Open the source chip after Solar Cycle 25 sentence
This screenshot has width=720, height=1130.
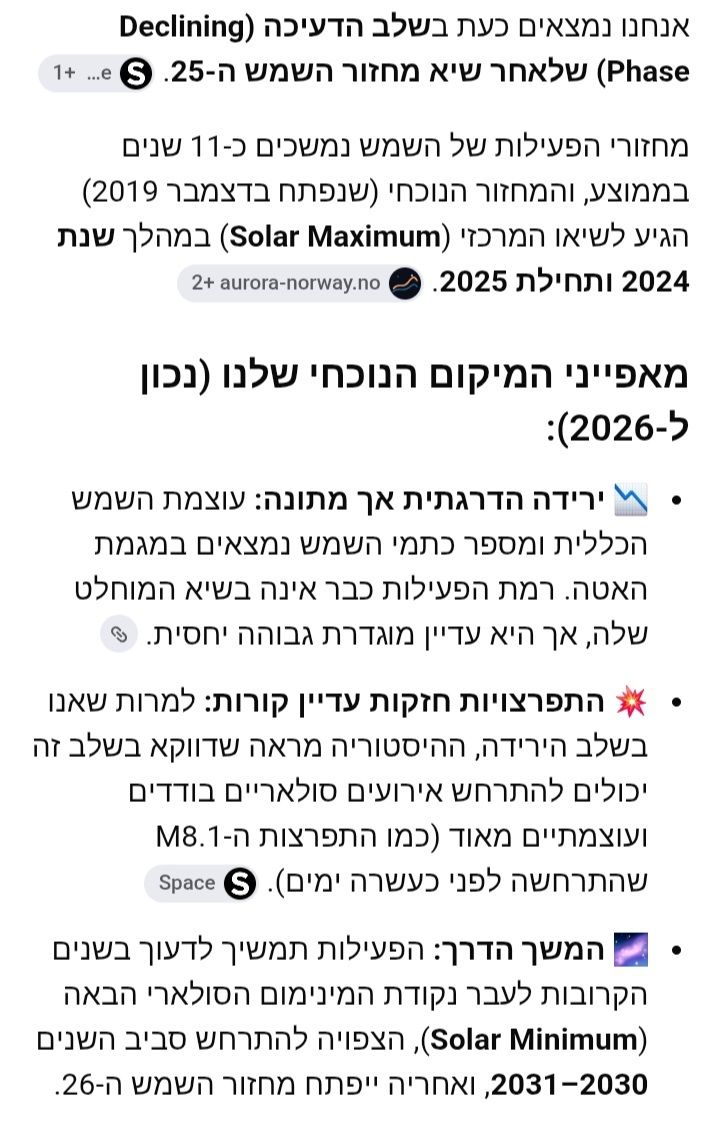tap(96, 73)
